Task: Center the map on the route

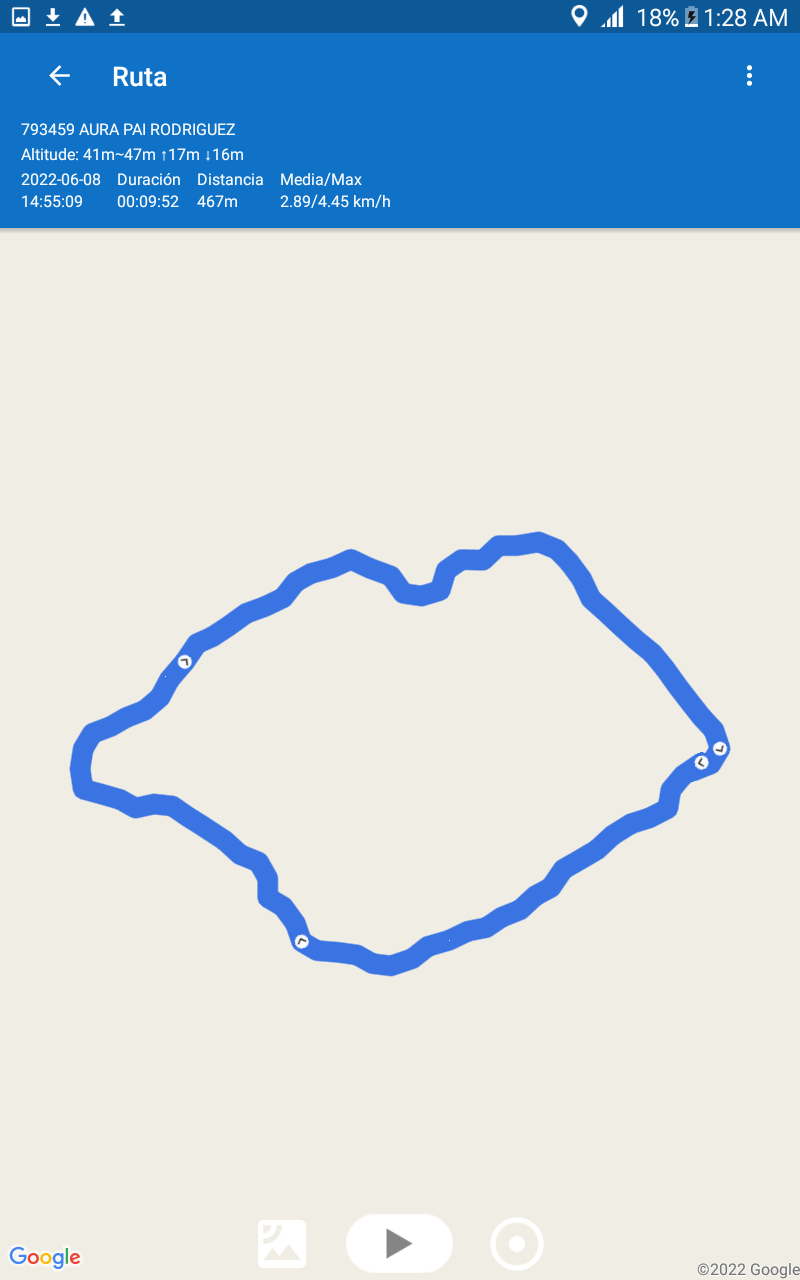Action: click(x=517, y=1244)
